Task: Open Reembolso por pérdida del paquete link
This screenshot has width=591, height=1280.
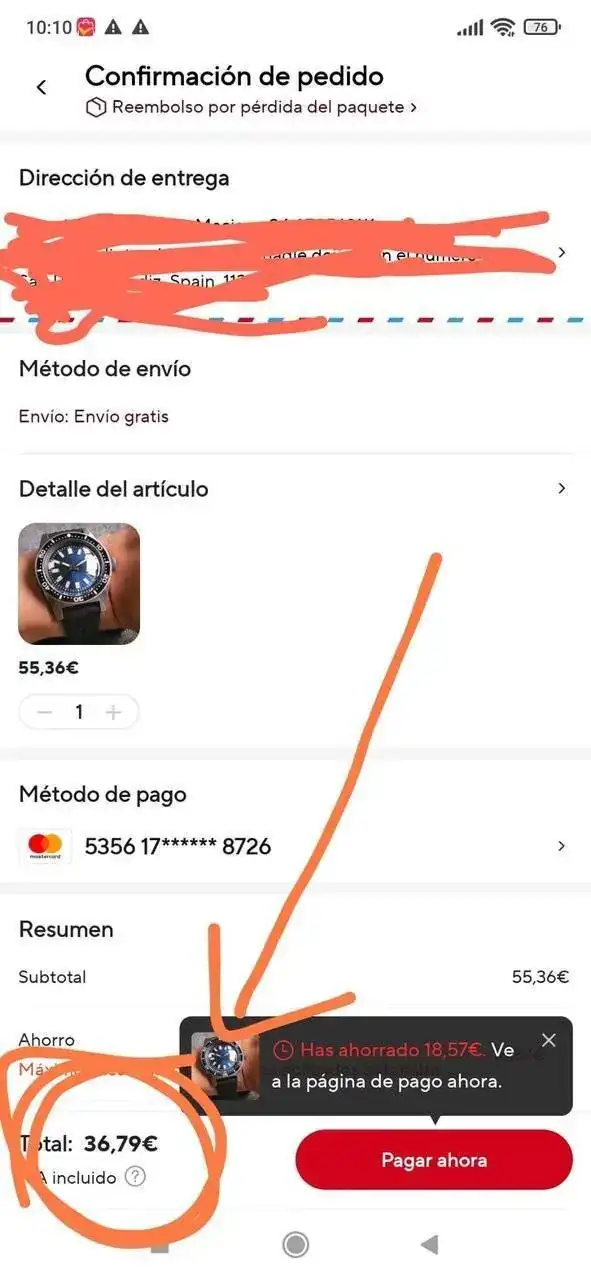Action: tap(252, 106)
